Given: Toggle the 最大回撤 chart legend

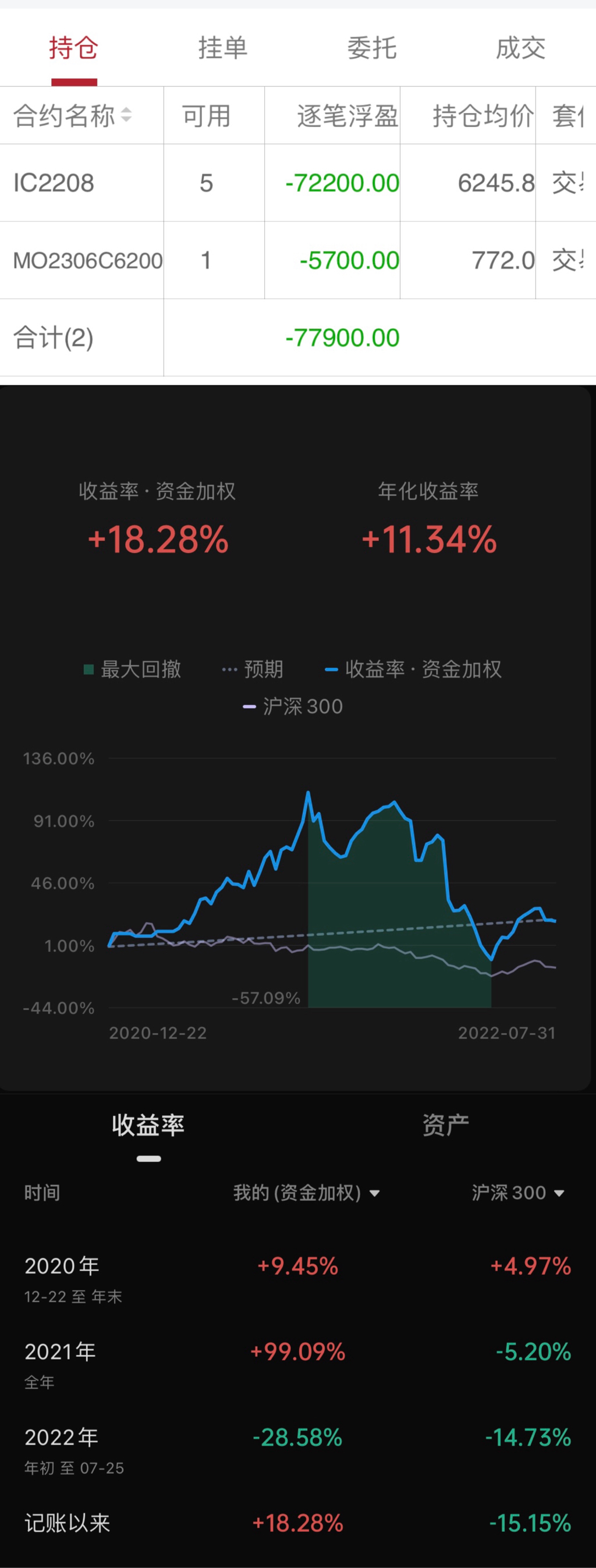Looking at the screenshot, I should coord(132,669).
